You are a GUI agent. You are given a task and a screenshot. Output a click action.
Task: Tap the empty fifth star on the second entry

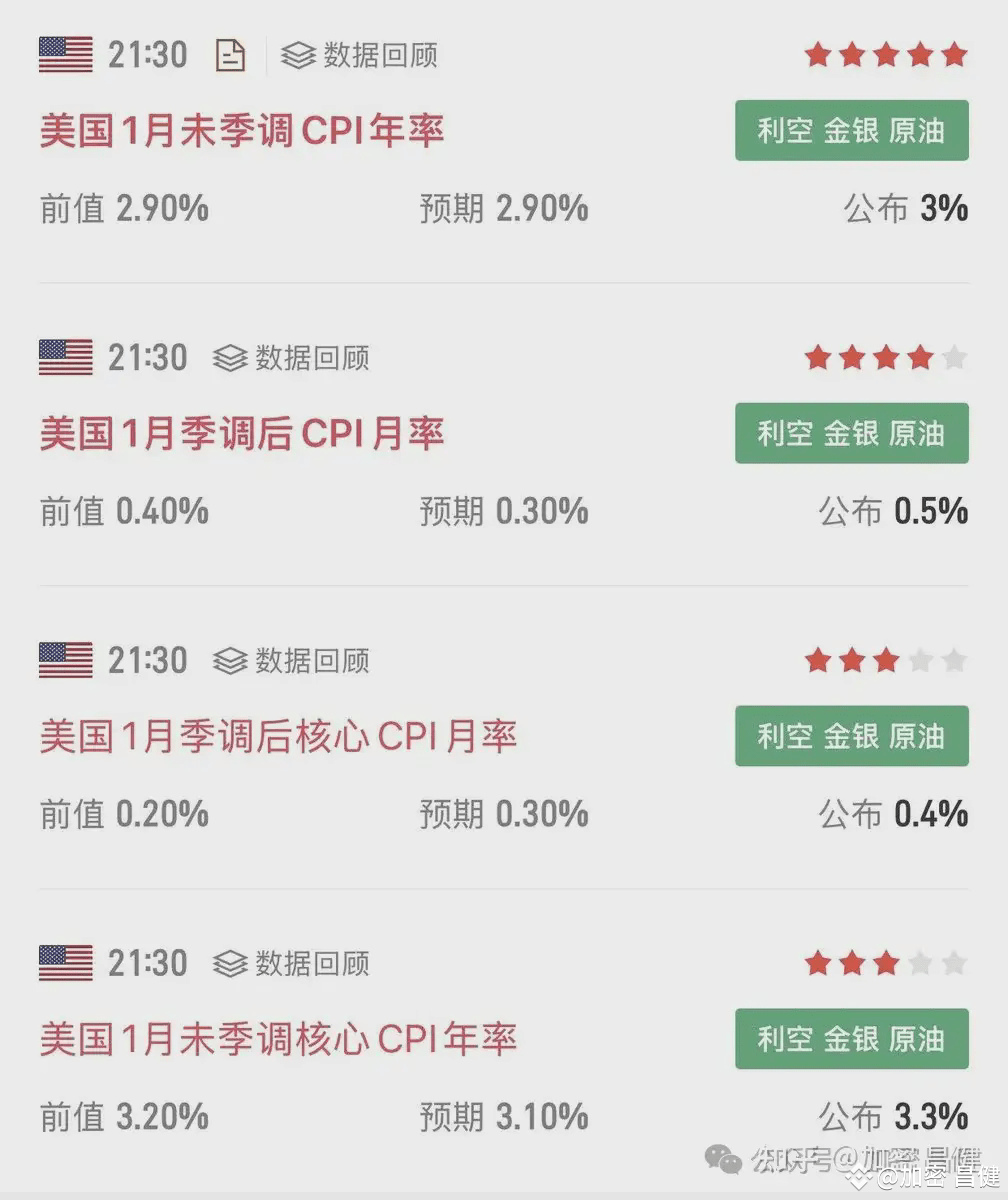point(957,358)
